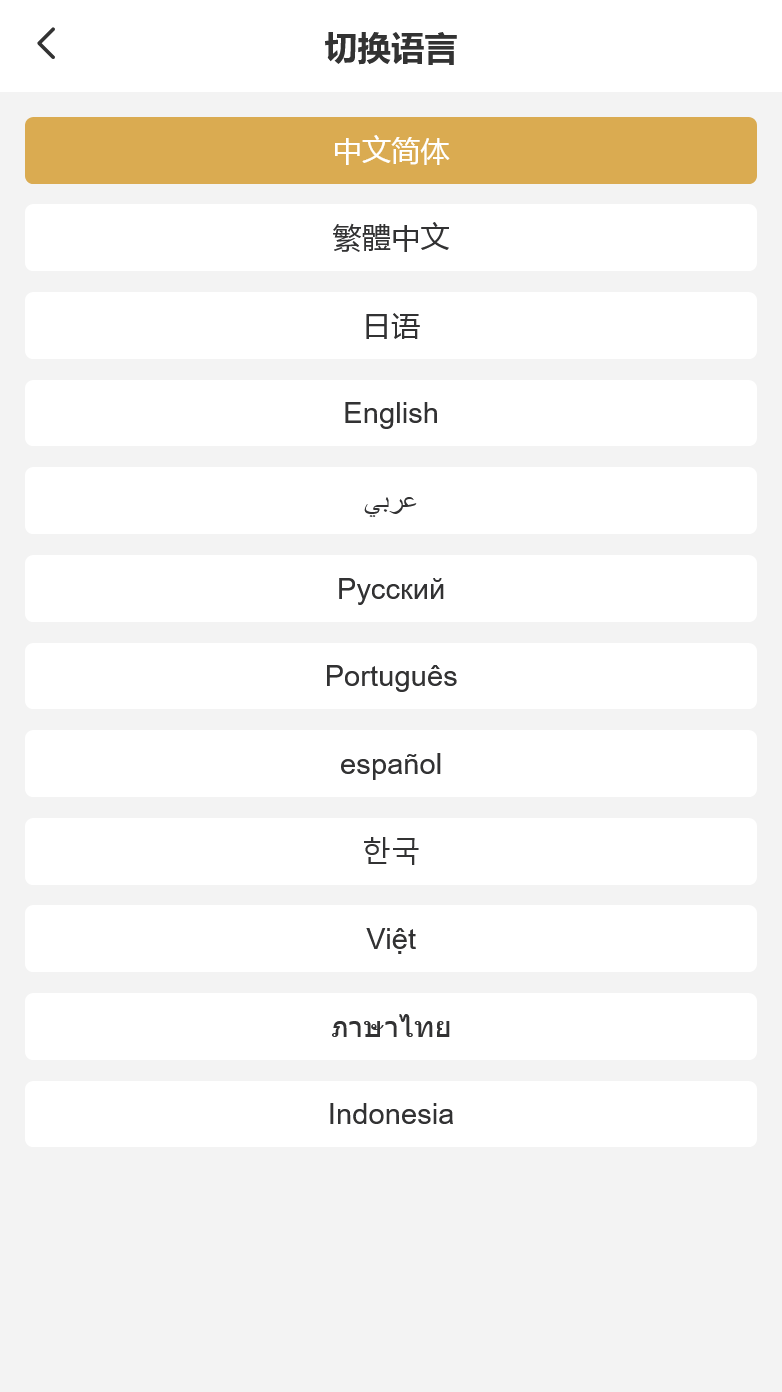The image size is (782, 1392).
Task: Switch to the Việt language option
Action: [391, 938]
